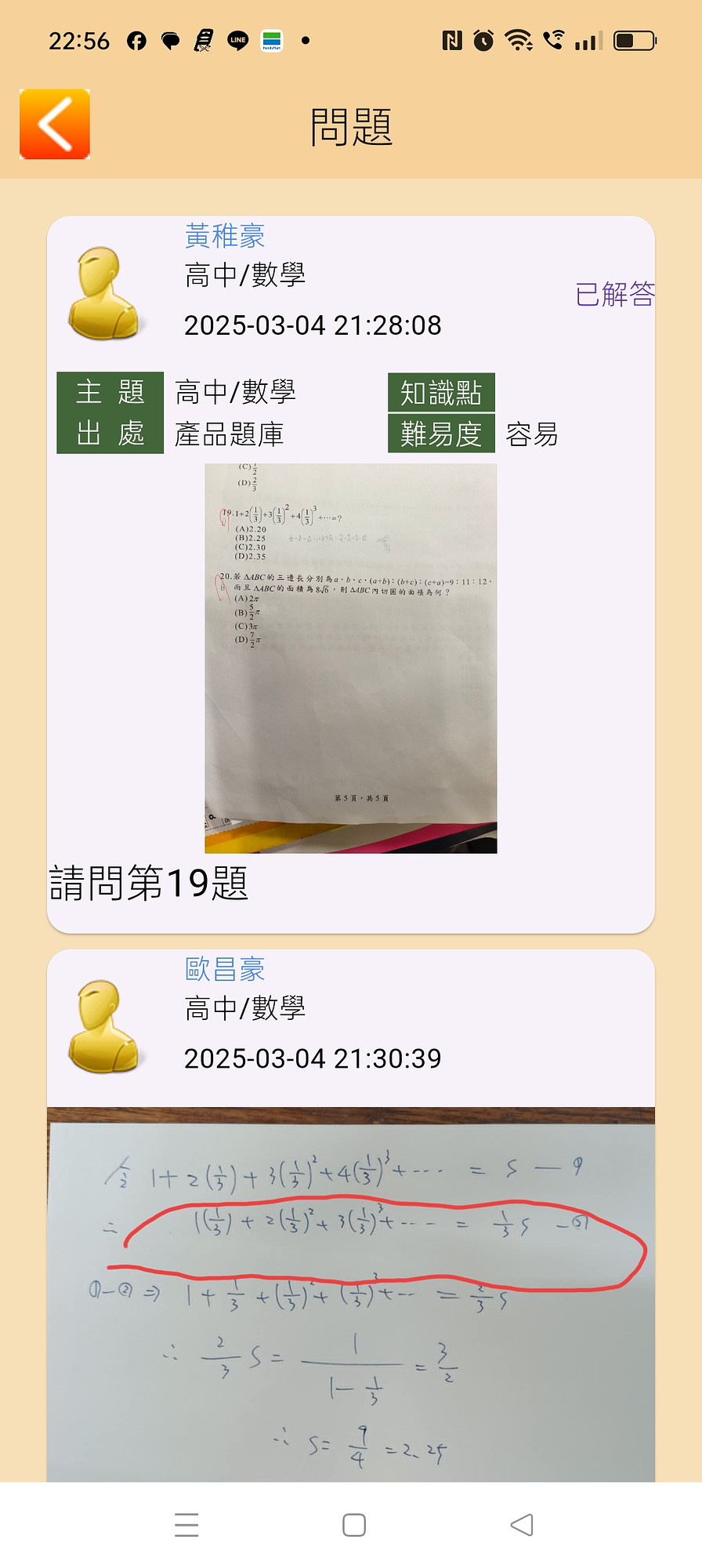702x1568 pixels.
Task: Open 黃稚豪's profile name link
Action: pos(225,236)
